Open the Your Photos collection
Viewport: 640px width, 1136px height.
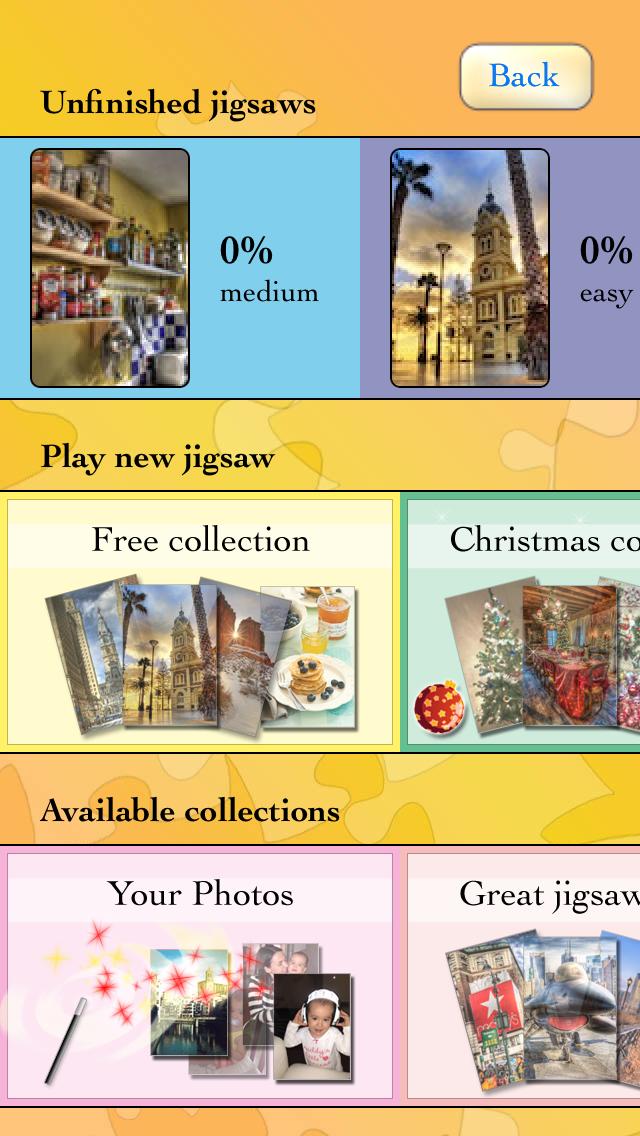[x=200, y=976]
